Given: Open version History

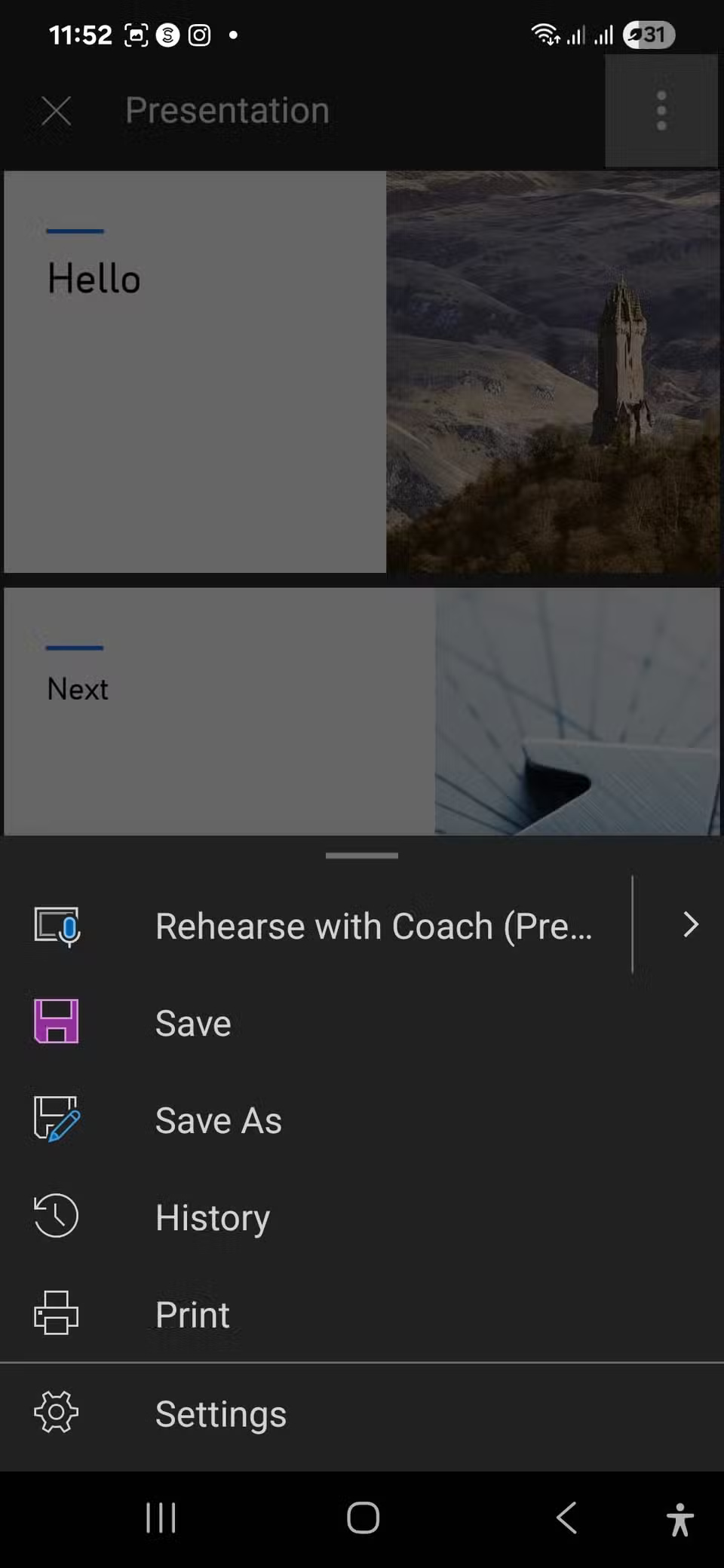Looking at the screenshot, I should [212, 1217].
